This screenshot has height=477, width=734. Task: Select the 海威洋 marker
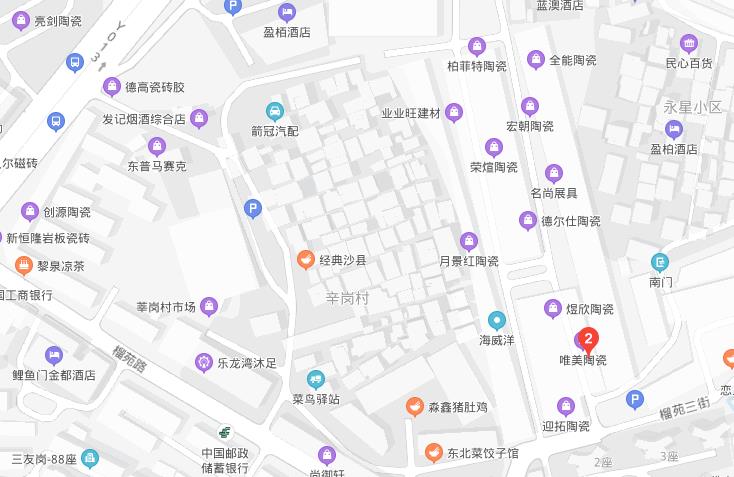[x=497, y=320]
